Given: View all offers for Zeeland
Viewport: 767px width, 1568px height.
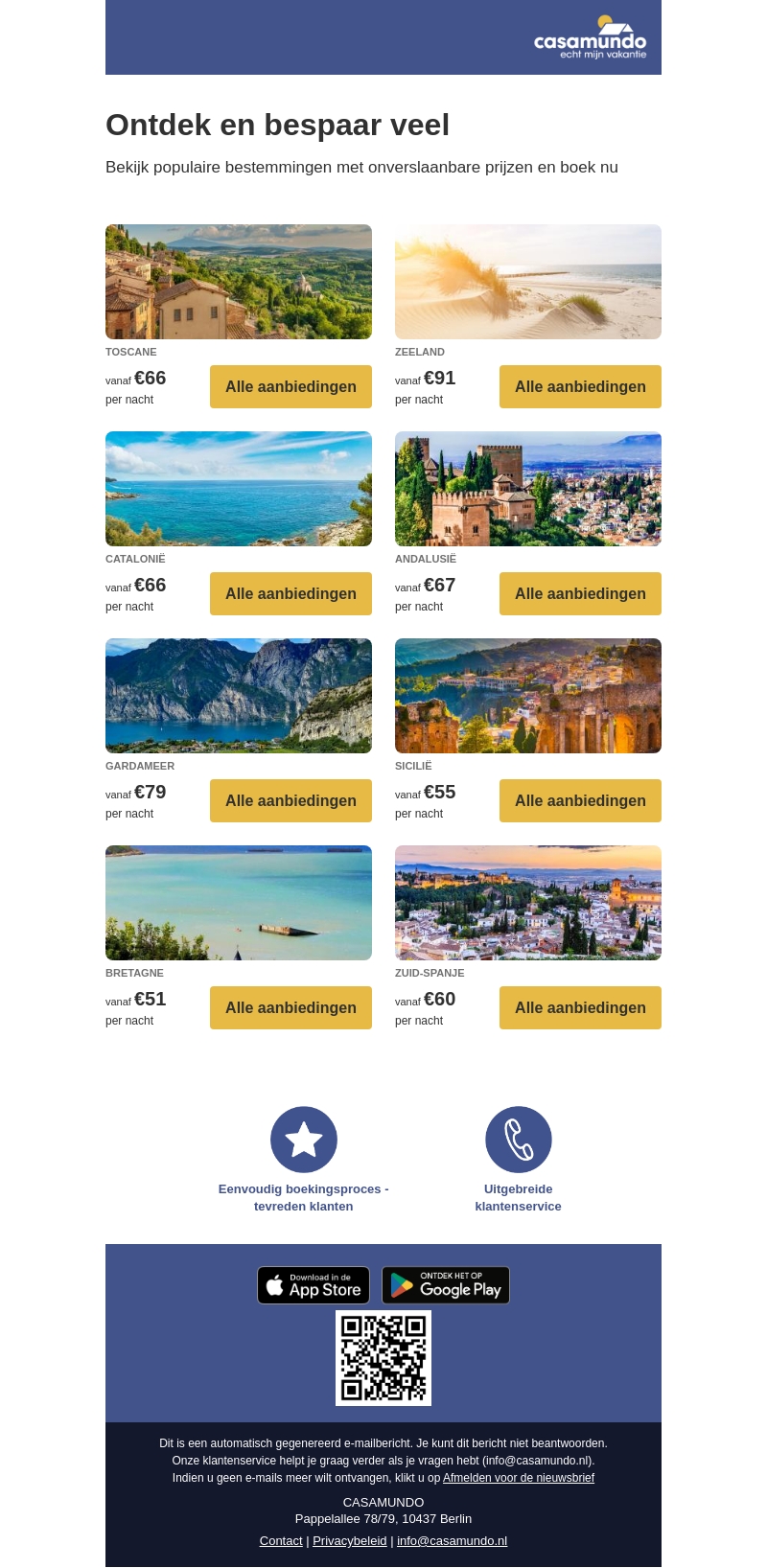Looking at the screenshot, I should pyautogui.click(x=580, y=386).
